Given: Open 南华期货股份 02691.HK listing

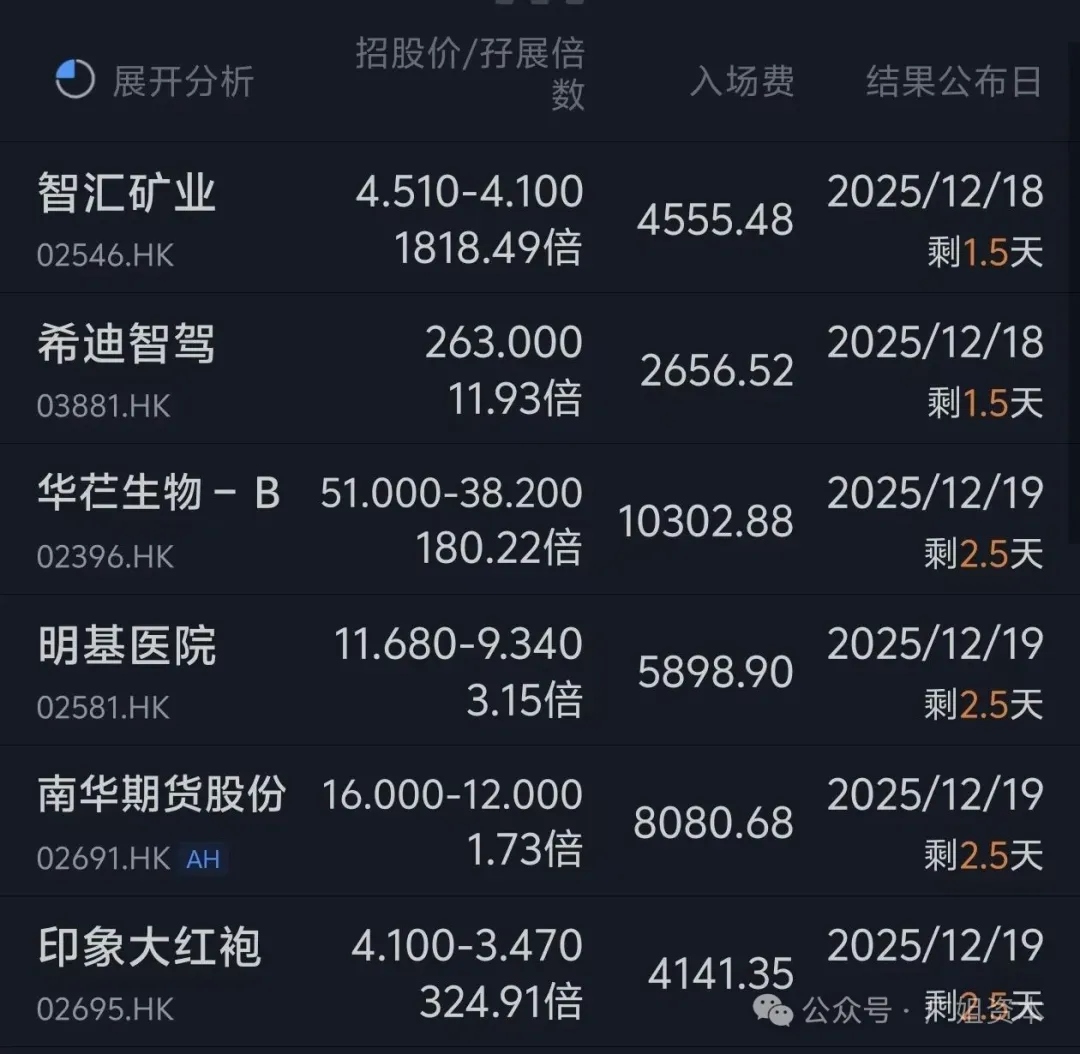Looking at the screenshot, I should pos(540,822).
